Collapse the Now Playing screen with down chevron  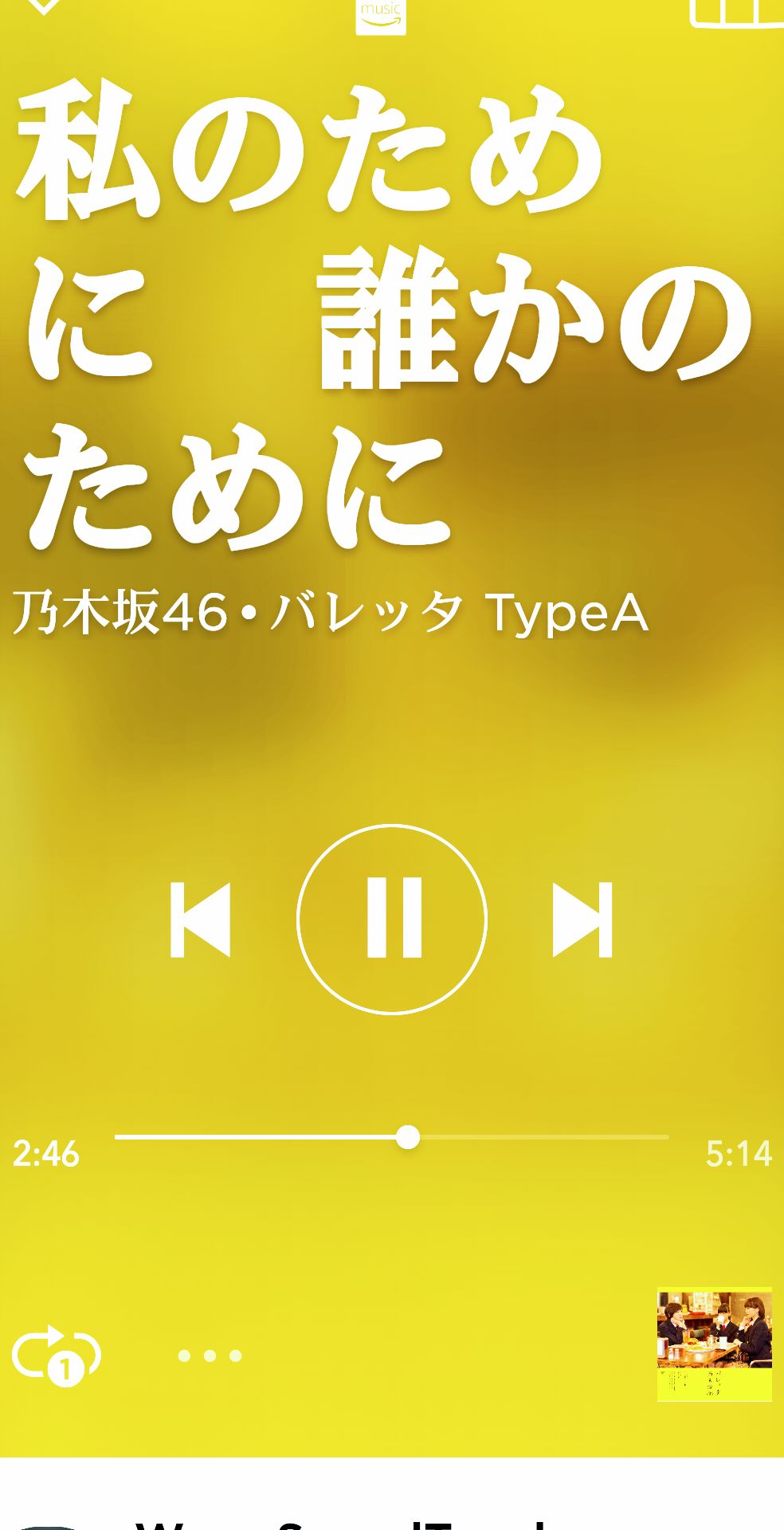tap(44, 12)
